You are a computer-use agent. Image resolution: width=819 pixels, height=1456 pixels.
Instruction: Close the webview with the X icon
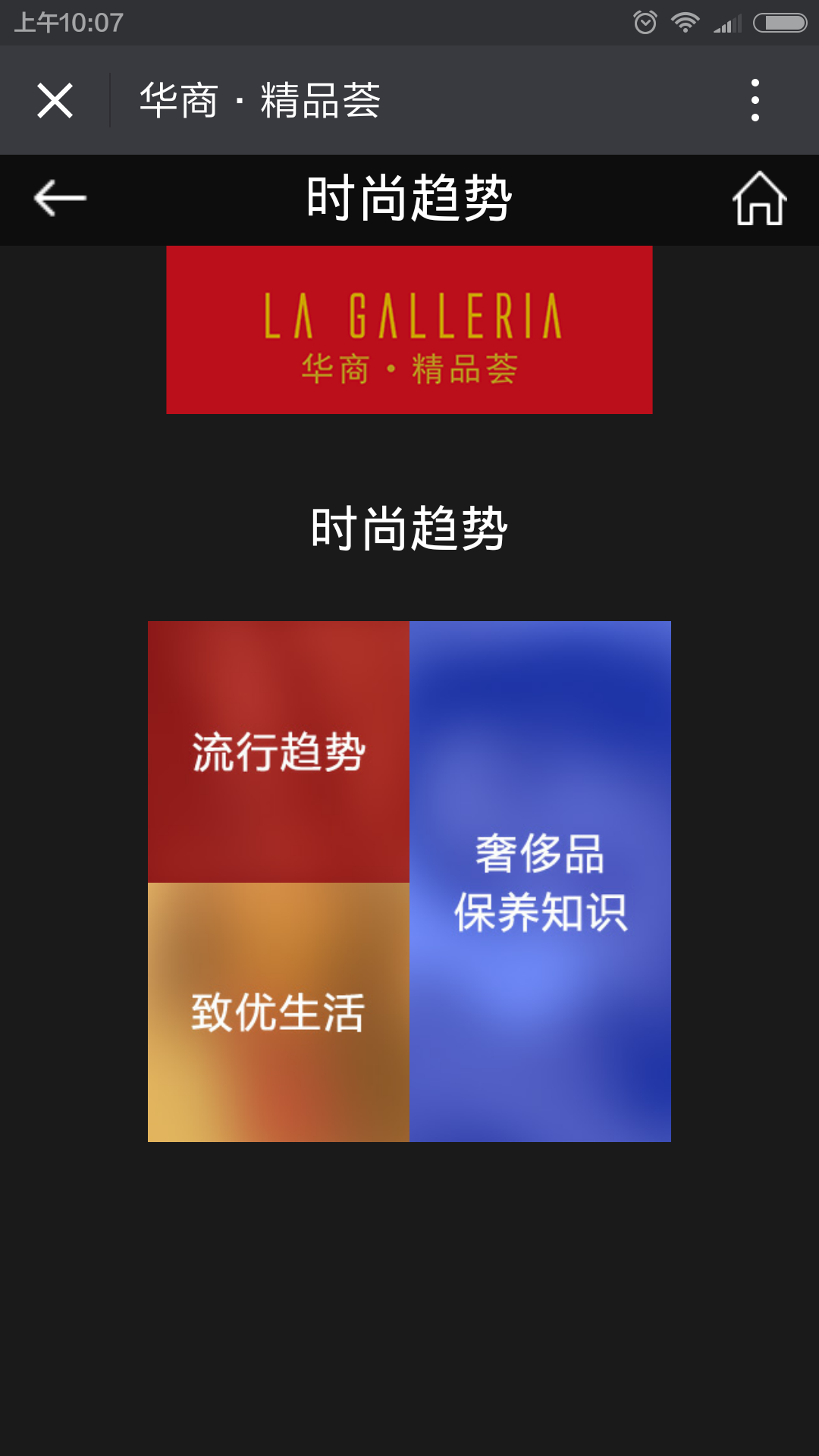coord(54,99)
